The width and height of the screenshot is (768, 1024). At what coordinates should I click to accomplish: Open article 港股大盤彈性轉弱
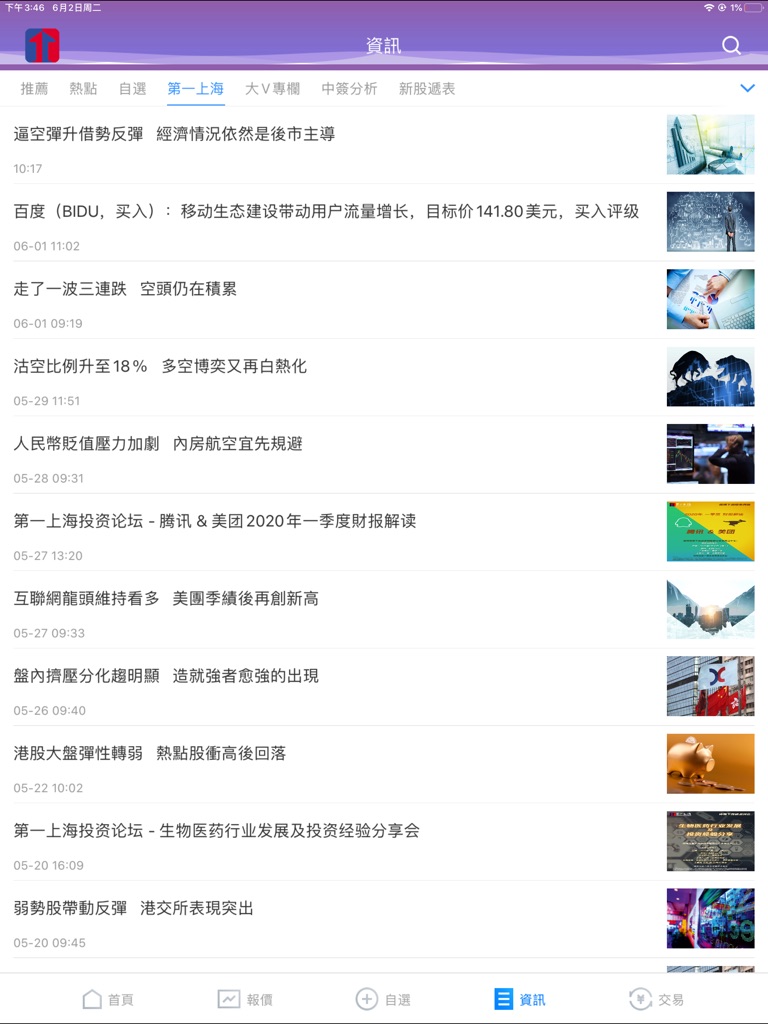click(150, 753)
